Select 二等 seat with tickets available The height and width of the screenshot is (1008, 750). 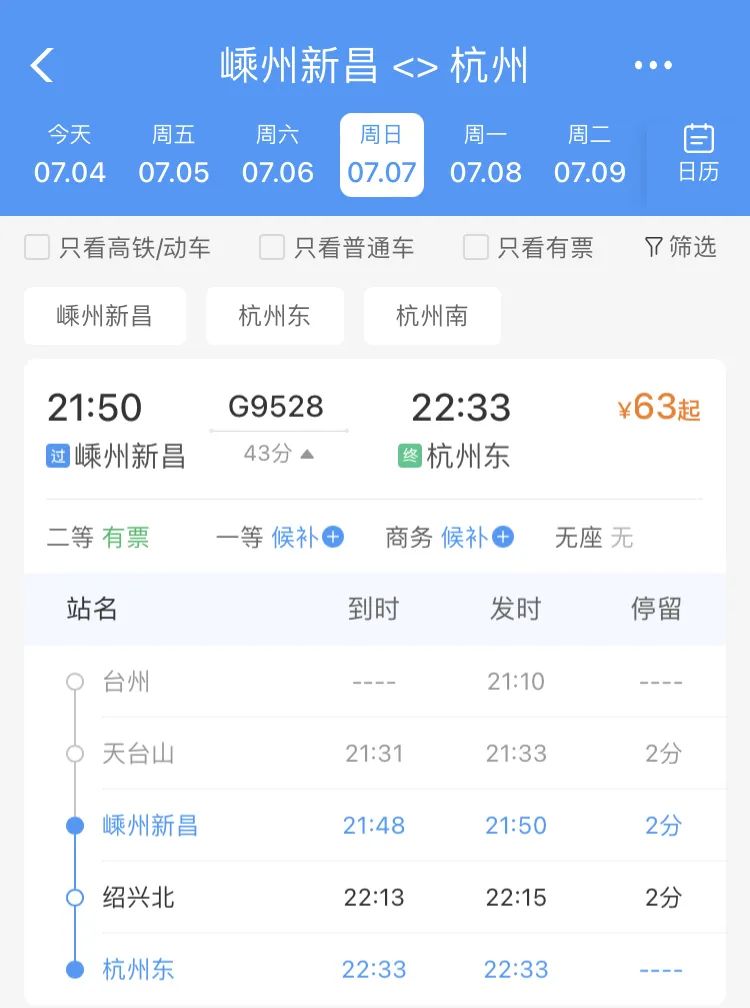98,538
